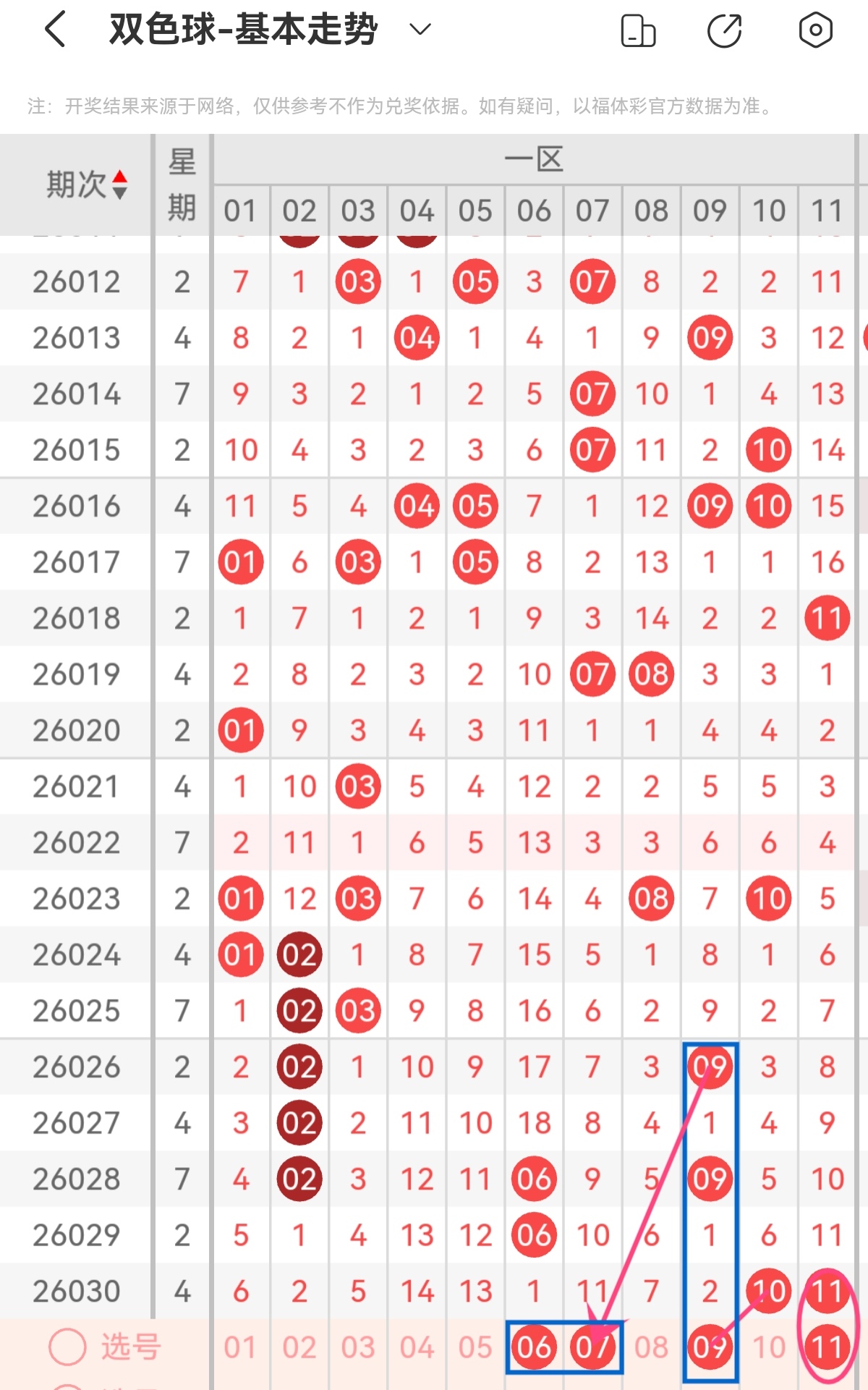This screenshot has height=1390, width=868.
Task: Open chart settings hexagon icon
Action: [x=815, y=30]
